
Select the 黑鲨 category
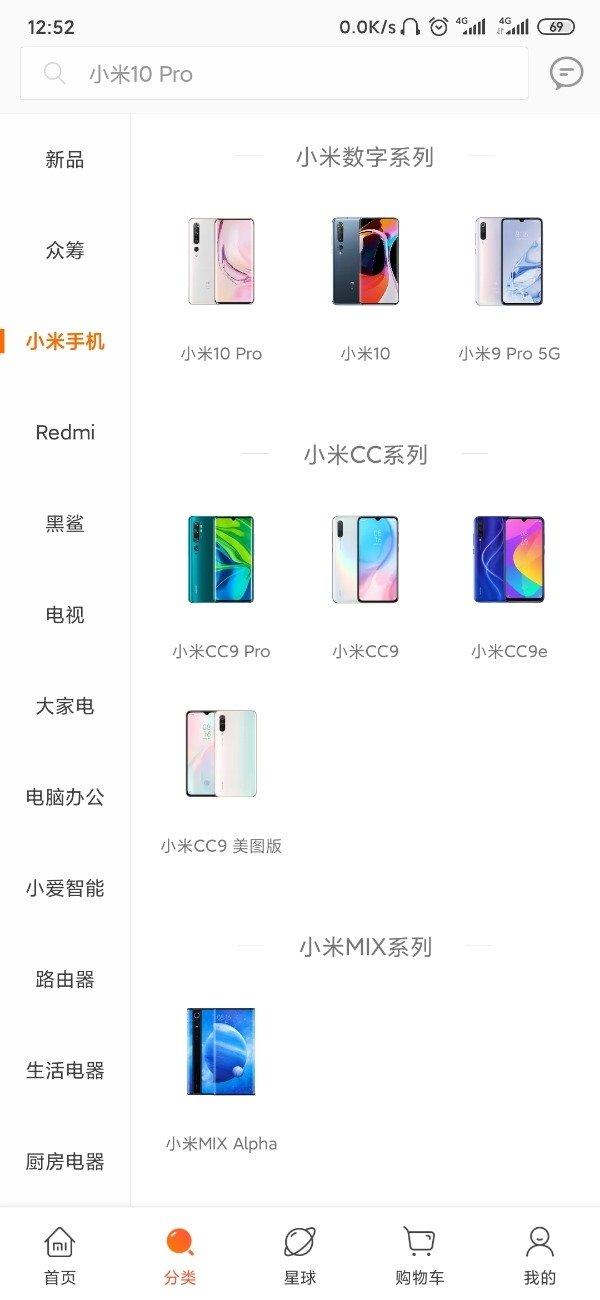pos(65,524)
